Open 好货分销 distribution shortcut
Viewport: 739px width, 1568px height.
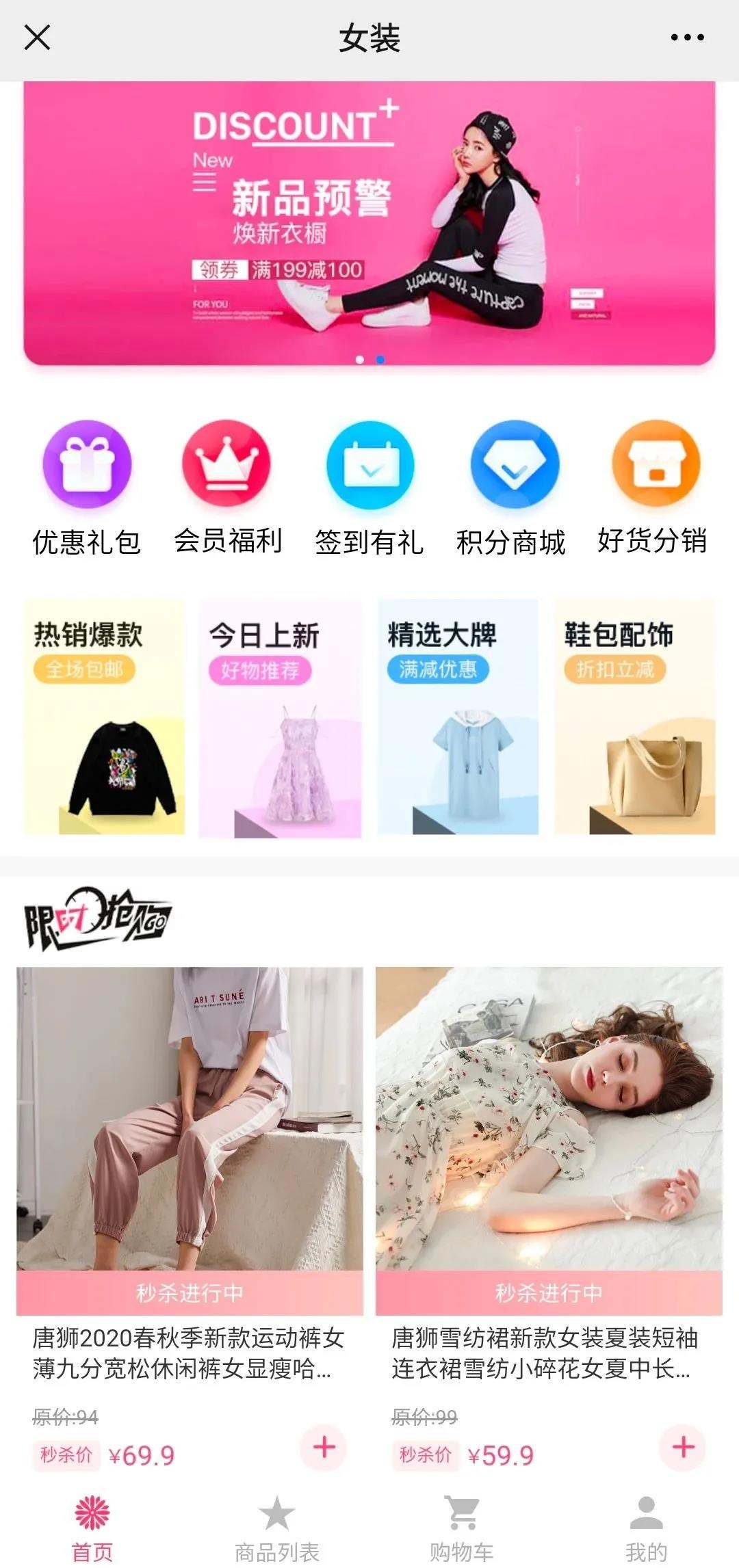[x=653, y=487]
